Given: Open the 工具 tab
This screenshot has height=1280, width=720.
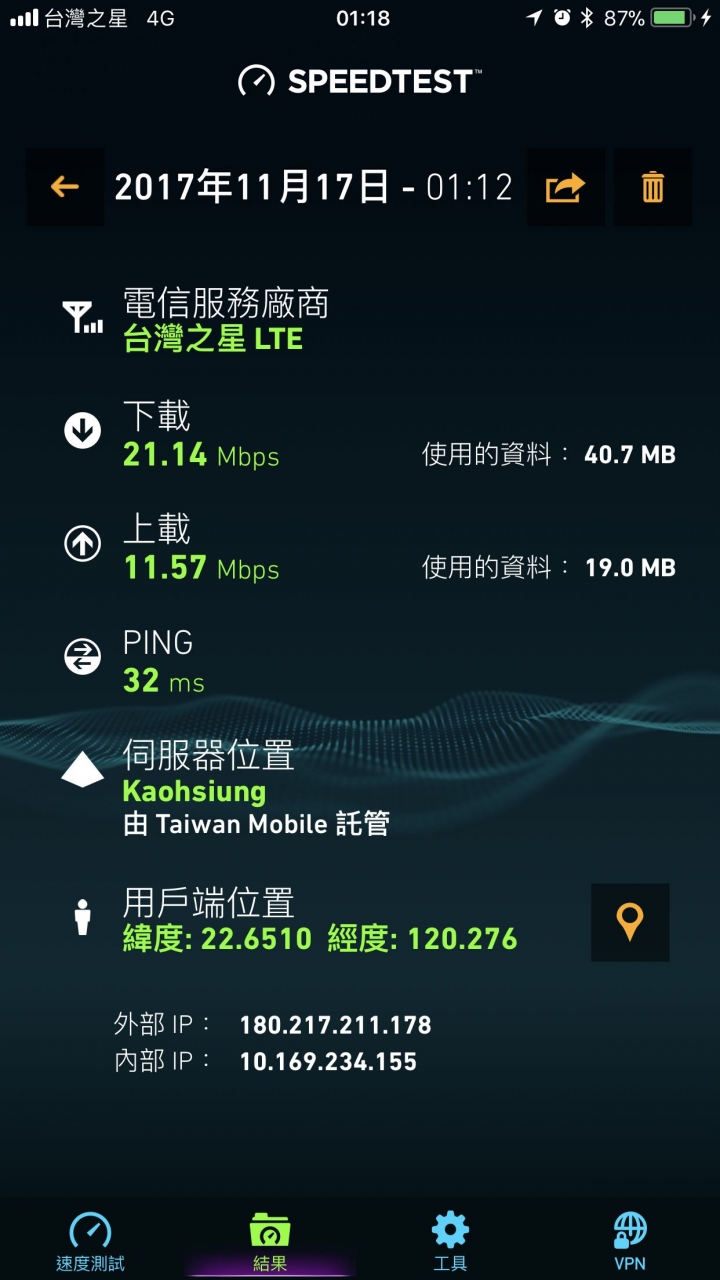Looking at the screenshot, I should [x=450, y=1240].
